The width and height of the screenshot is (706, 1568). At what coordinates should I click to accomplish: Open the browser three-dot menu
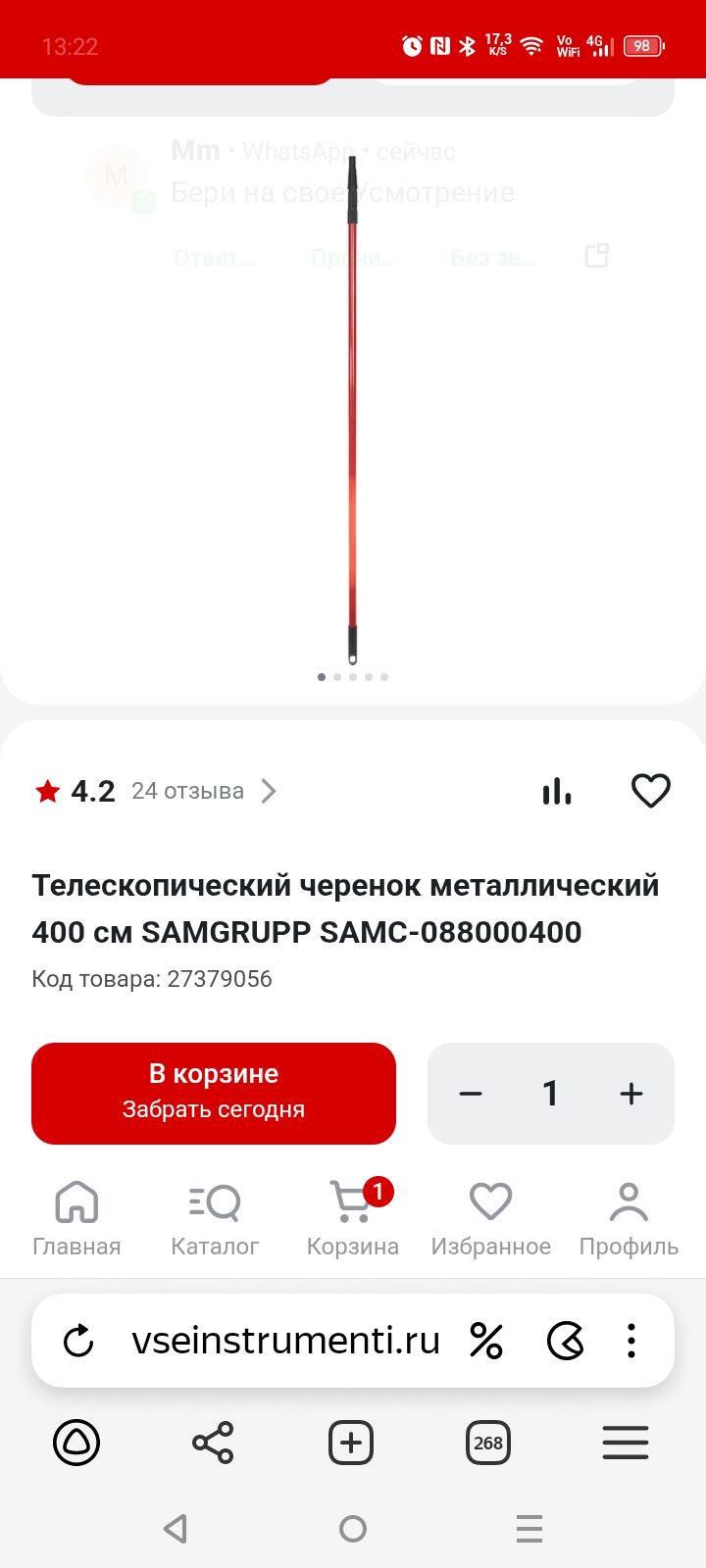631,1341
